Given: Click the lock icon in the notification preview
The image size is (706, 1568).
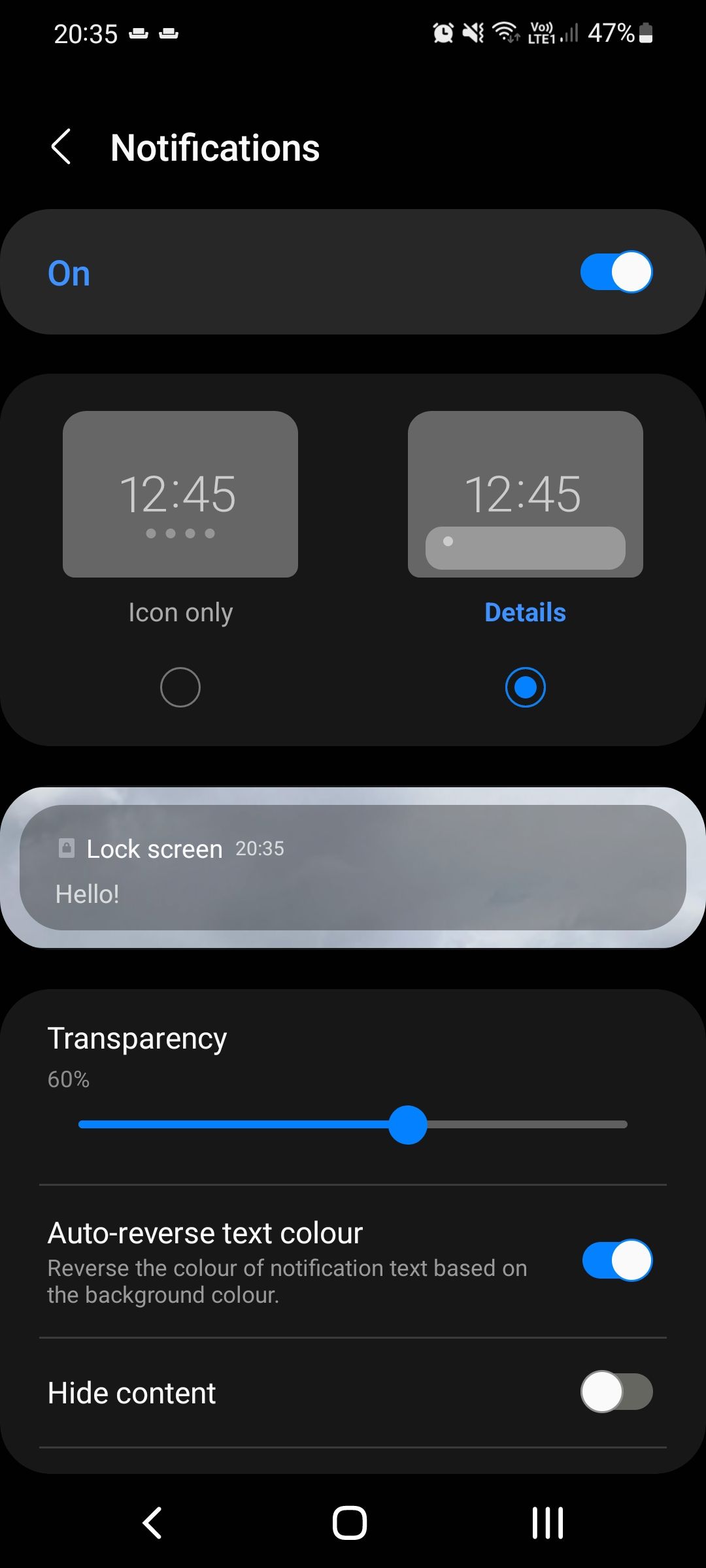Looking at the screenshot, I should point(67,848).
